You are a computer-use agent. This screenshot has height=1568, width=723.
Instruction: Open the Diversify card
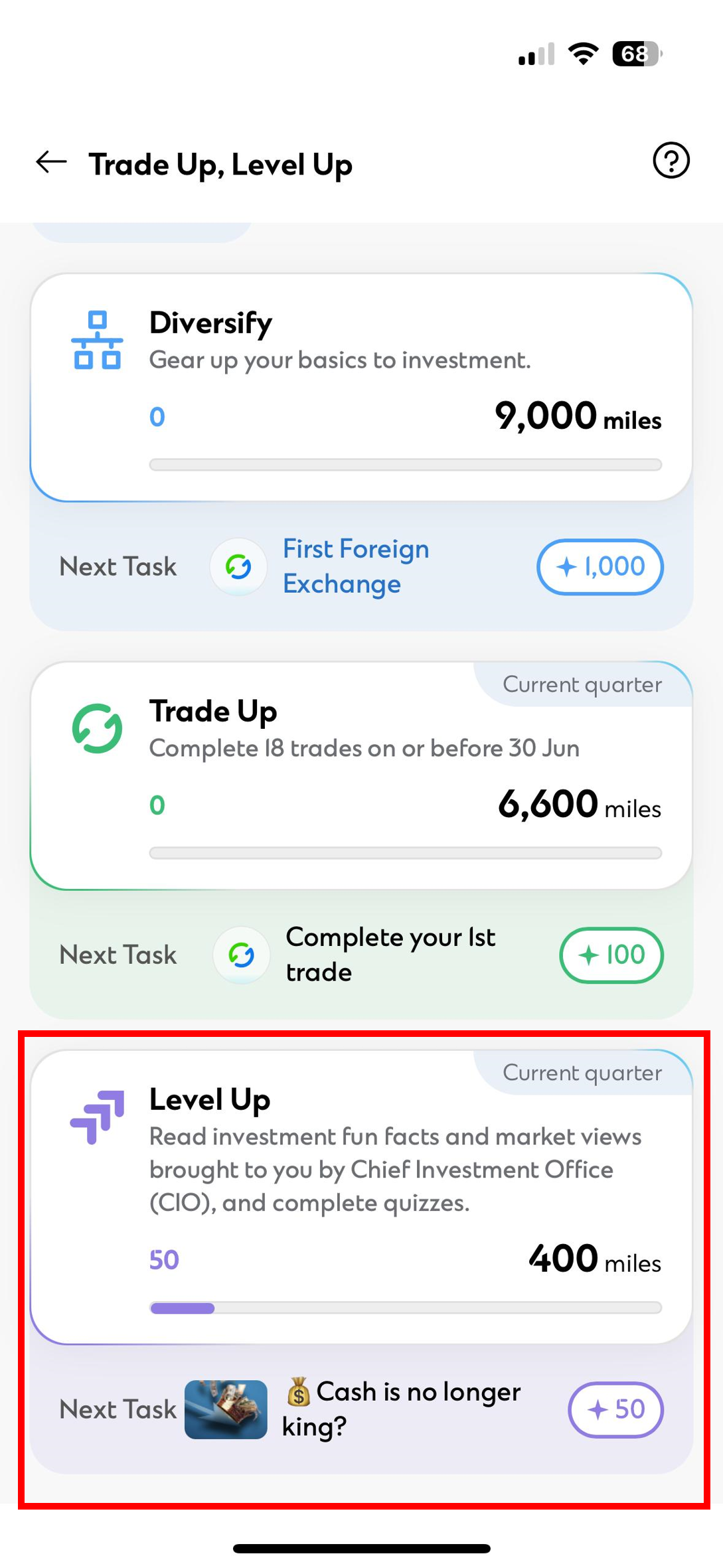tap(361, 387)
